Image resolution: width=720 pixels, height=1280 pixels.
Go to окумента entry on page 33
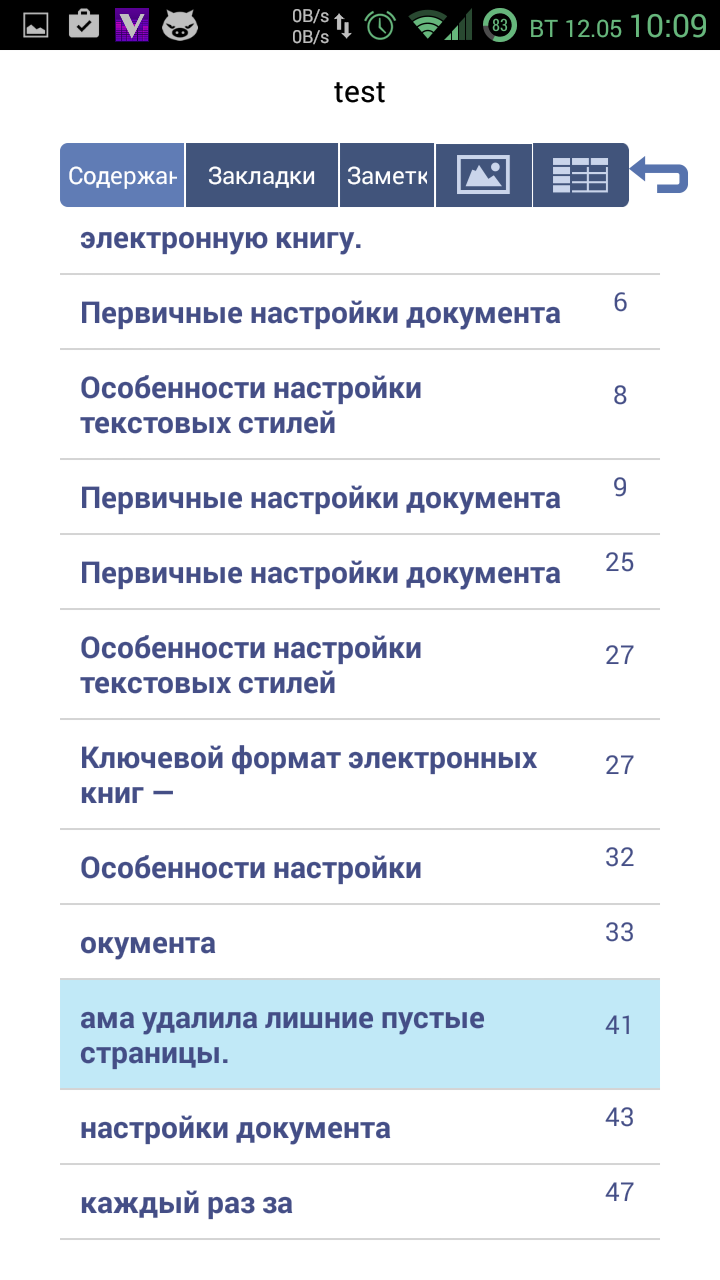point(360,942)
